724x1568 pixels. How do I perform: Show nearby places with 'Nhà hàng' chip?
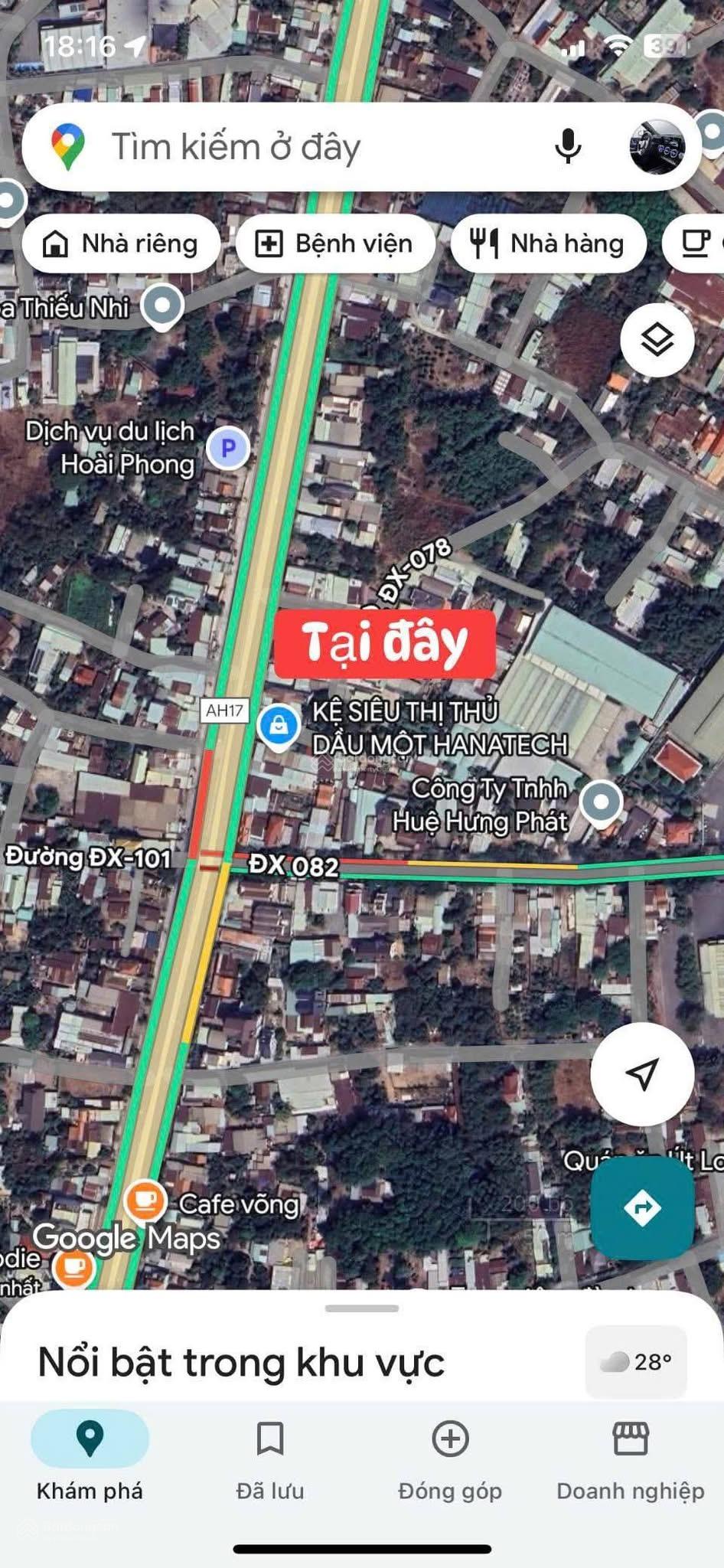(548, 244)
